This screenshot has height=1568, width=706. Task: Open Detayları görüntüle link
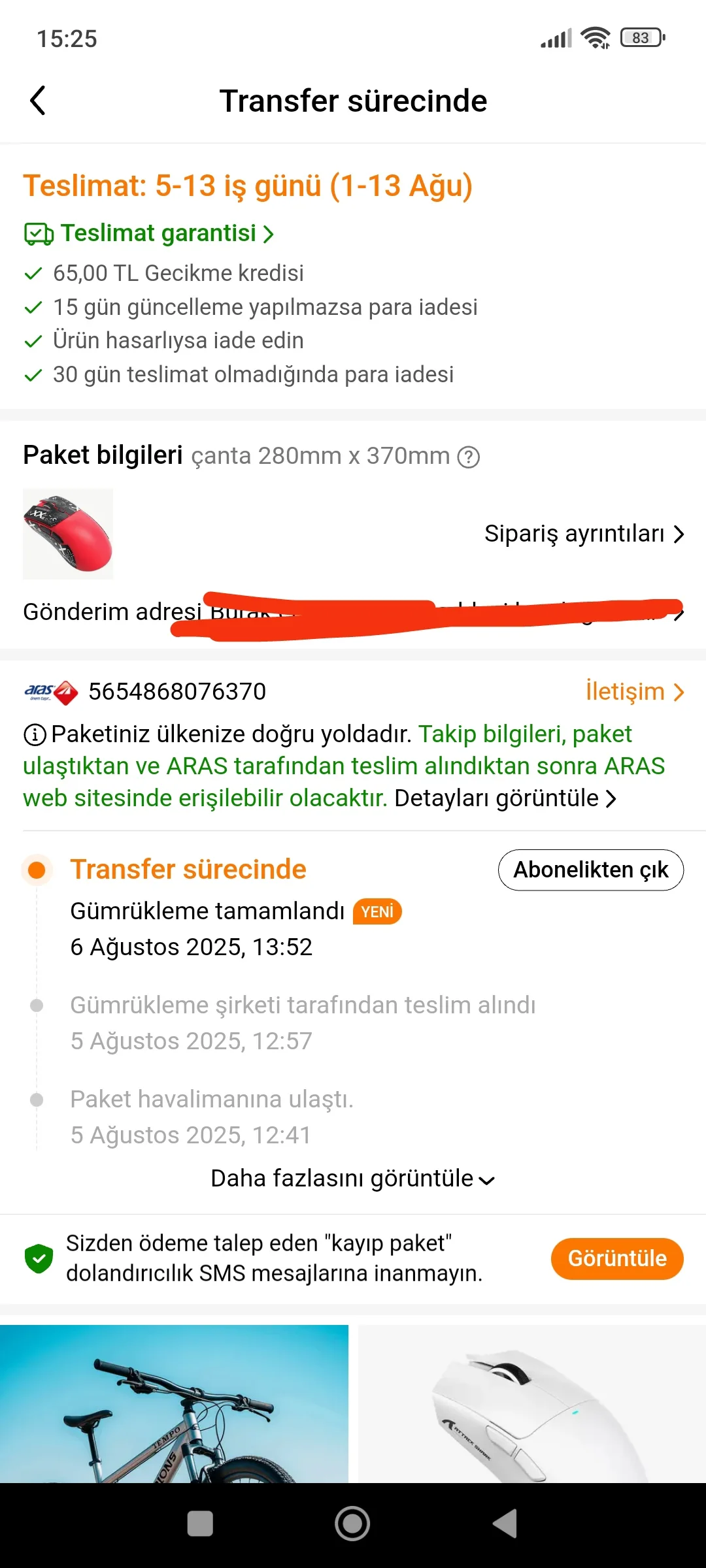505,798
